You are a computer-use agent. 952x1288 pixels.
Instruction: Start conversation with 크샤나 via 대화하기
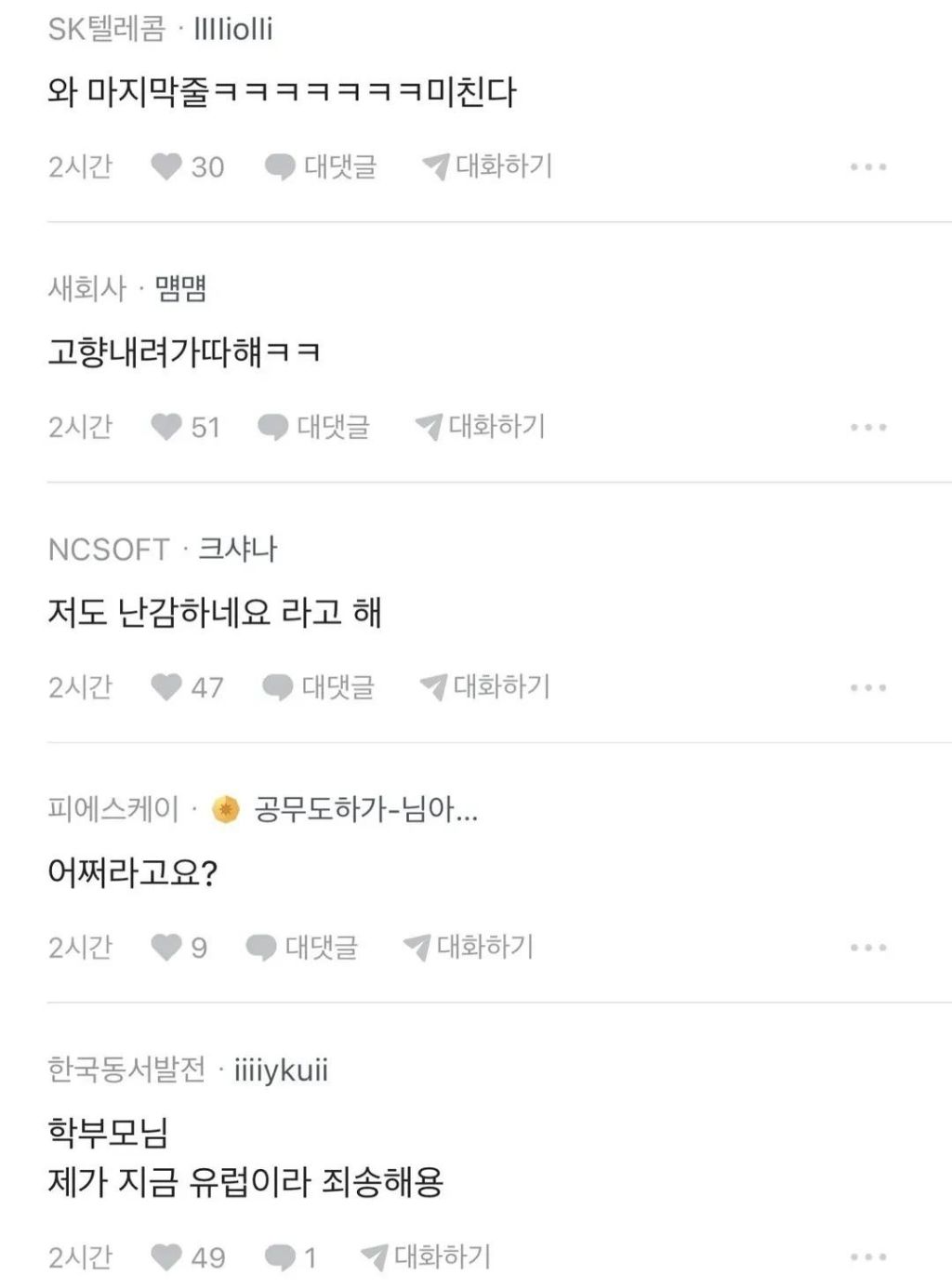[x=485, y=687]
